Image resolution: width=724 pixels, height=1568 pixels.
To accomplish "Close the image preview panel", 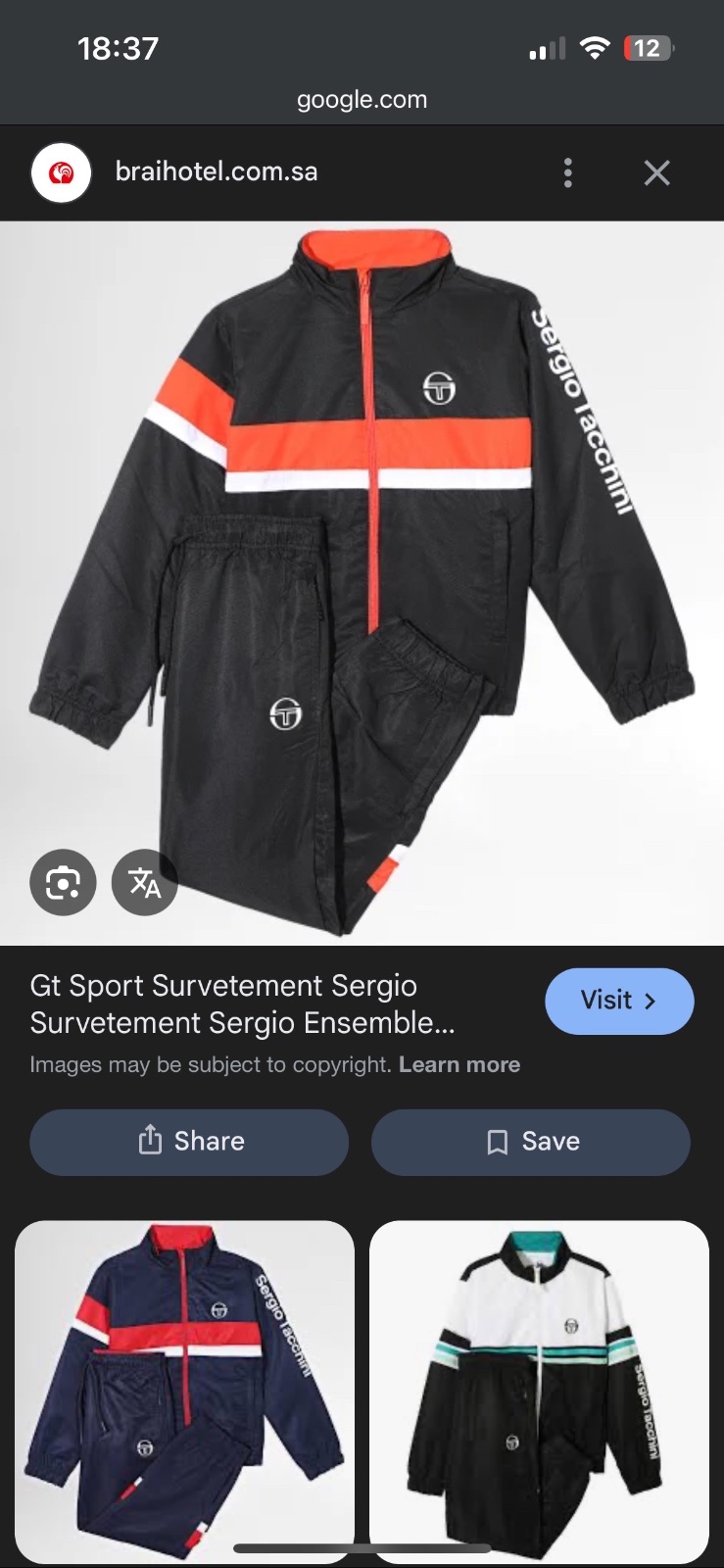I will pyautogui.click(x=657, y=172).
